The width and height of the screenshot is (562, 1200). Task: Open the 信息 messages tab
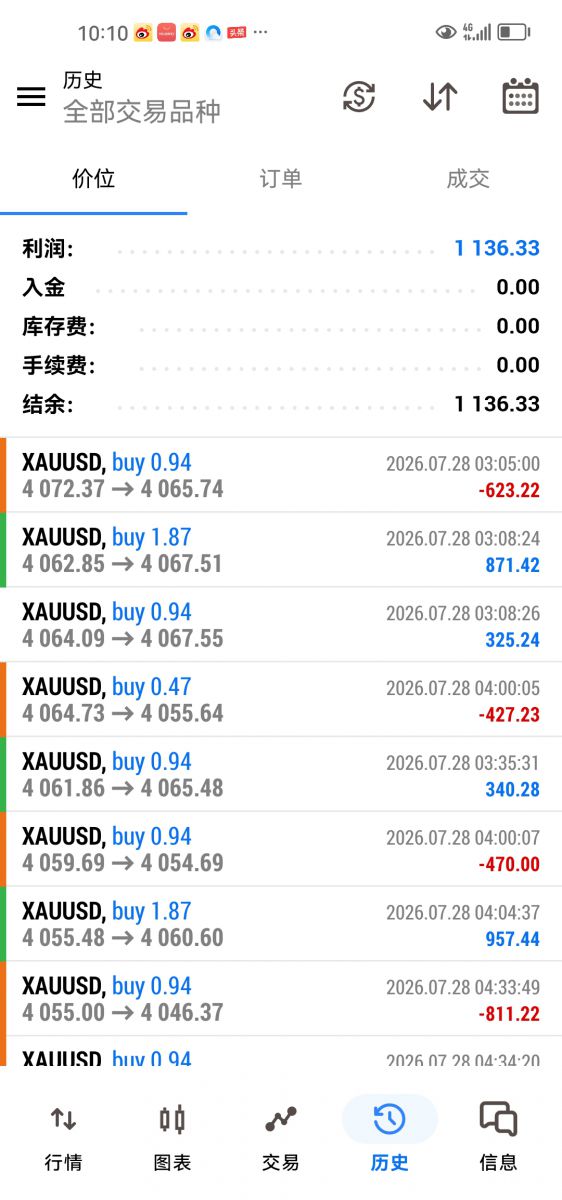click(x=498, y=1137)
